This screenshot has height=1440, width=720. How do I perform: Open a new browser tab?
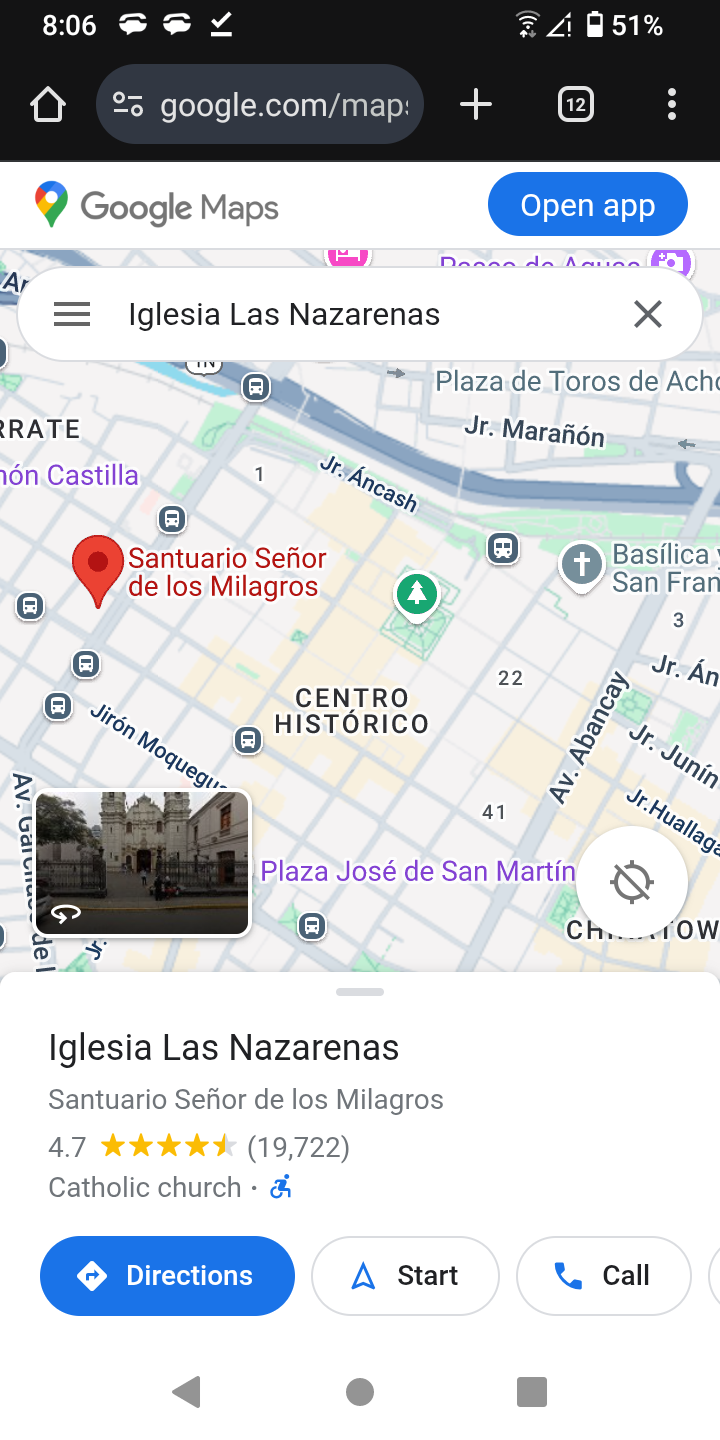point(476,104)
